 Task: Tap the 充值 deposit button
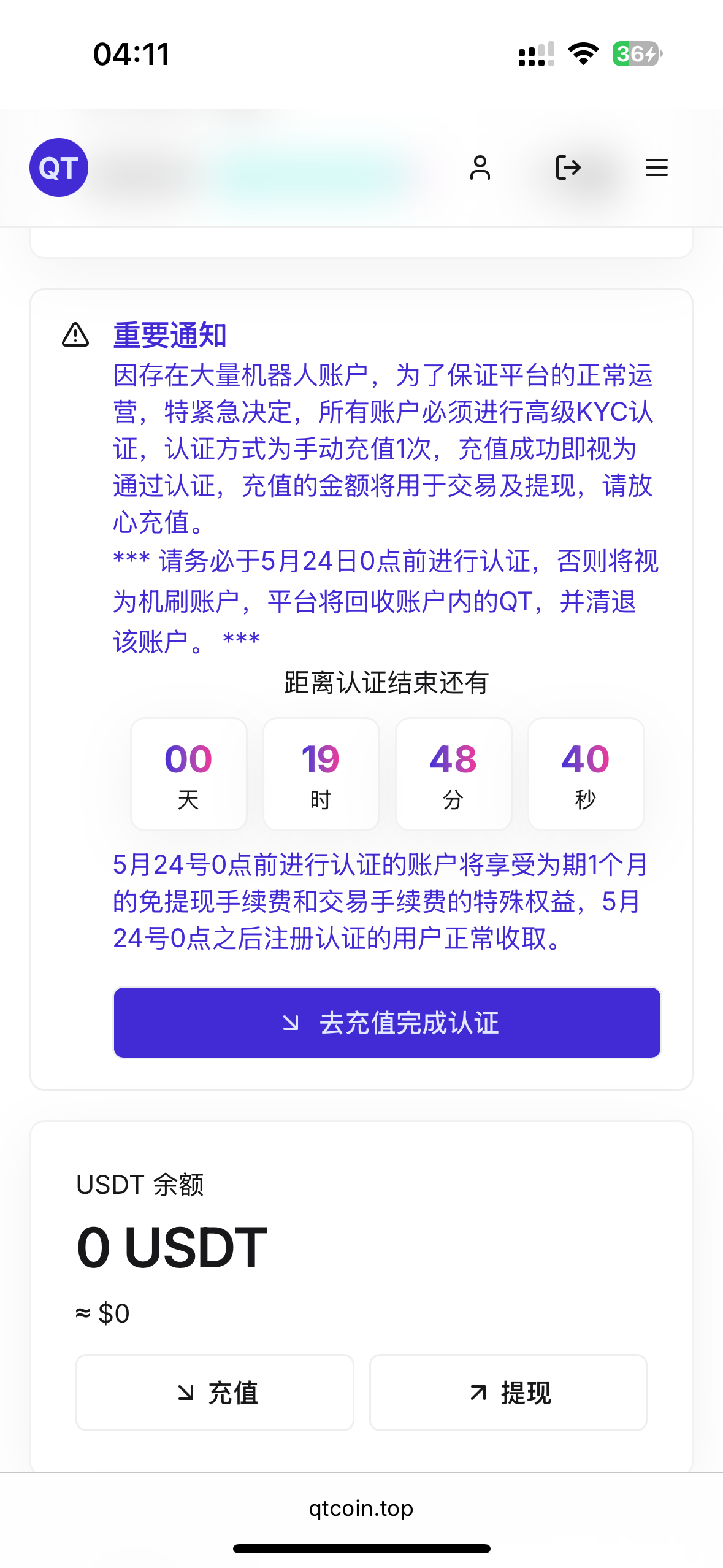[215, 1393]
